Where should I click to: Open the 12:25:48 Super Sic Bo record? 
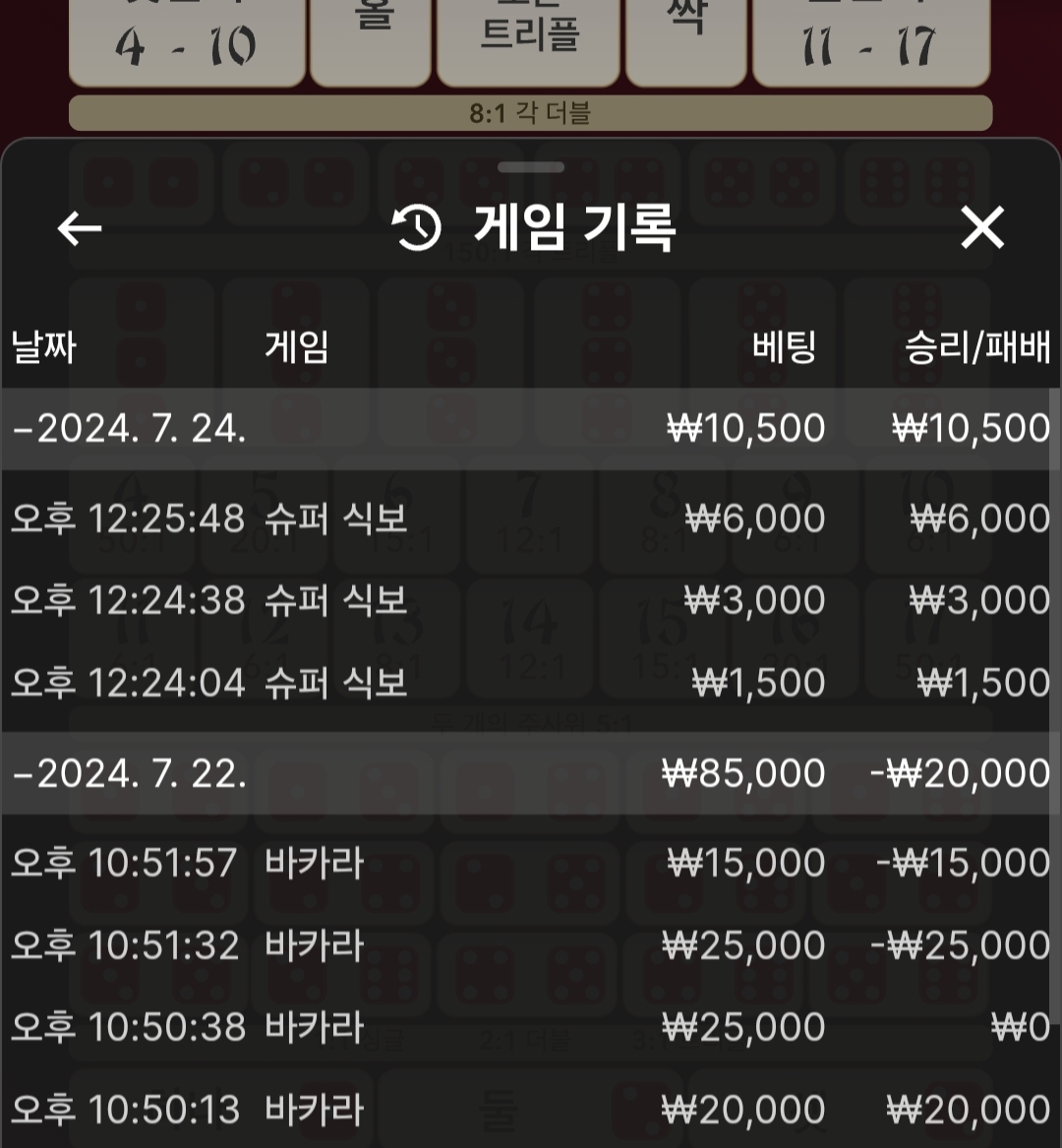tap(529, 518)
